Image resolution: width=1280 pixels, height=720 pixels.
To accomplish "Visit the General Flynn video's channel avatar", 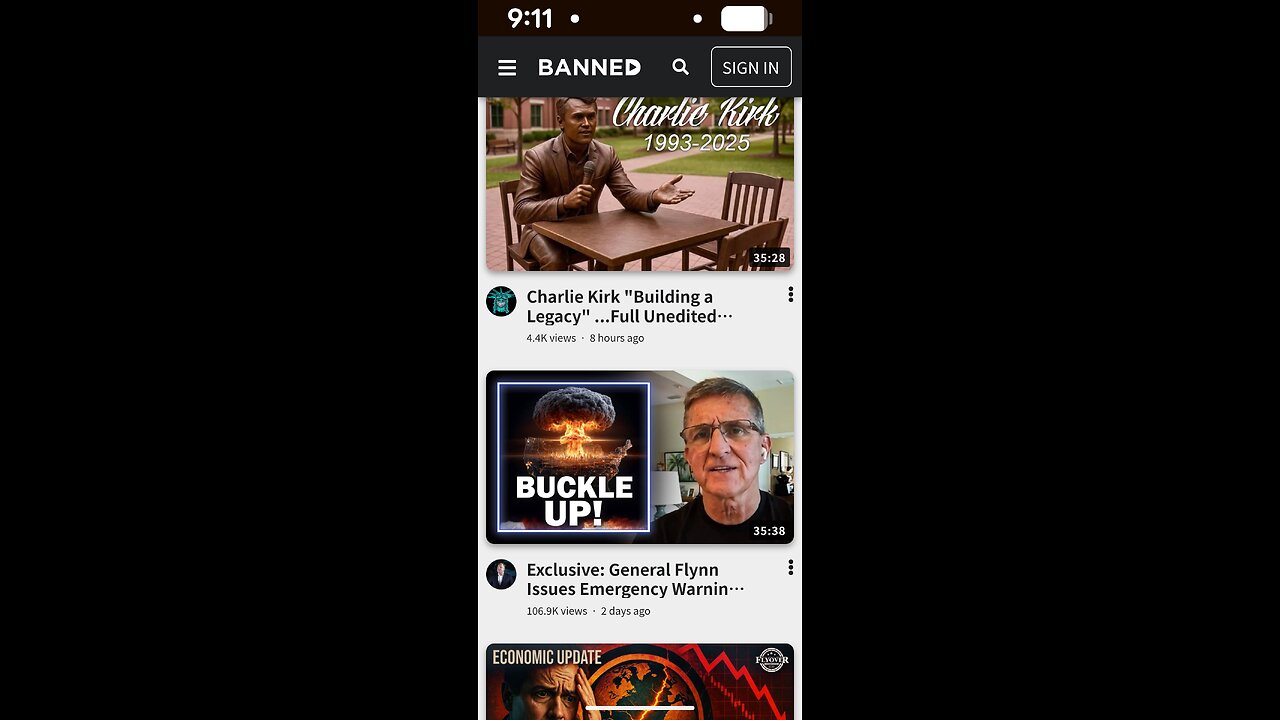I will click(x=501, y=574).
